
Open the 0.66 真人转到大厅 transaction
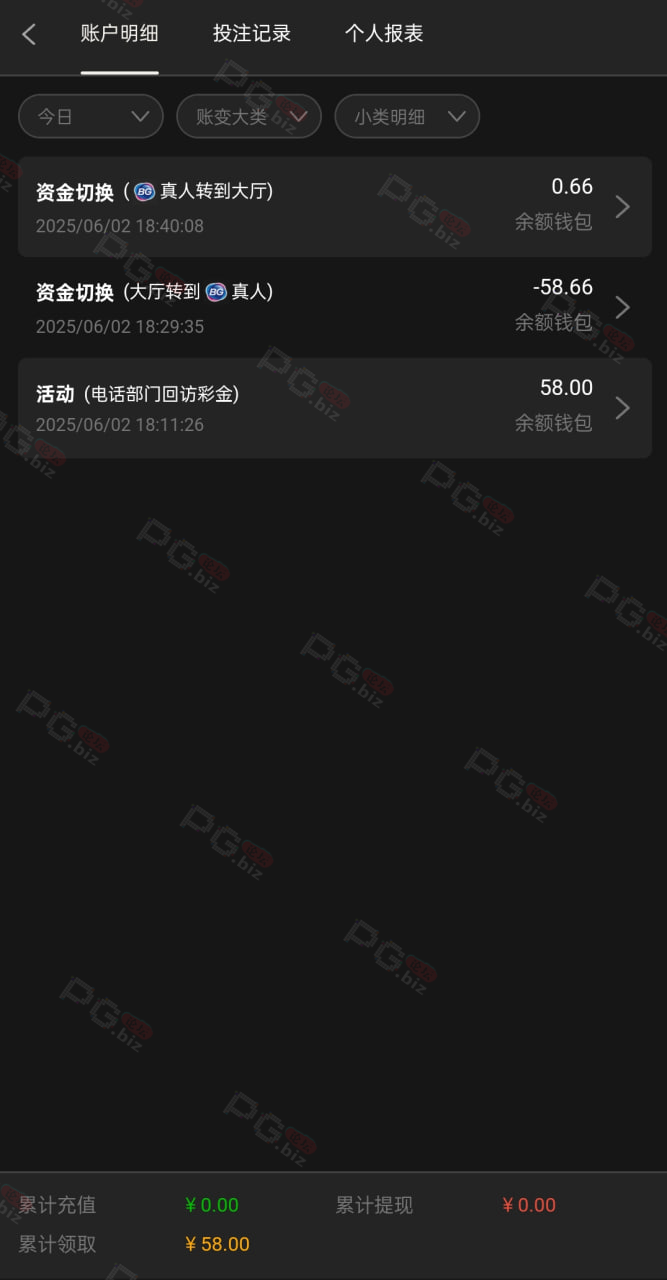tap(334, 207)
